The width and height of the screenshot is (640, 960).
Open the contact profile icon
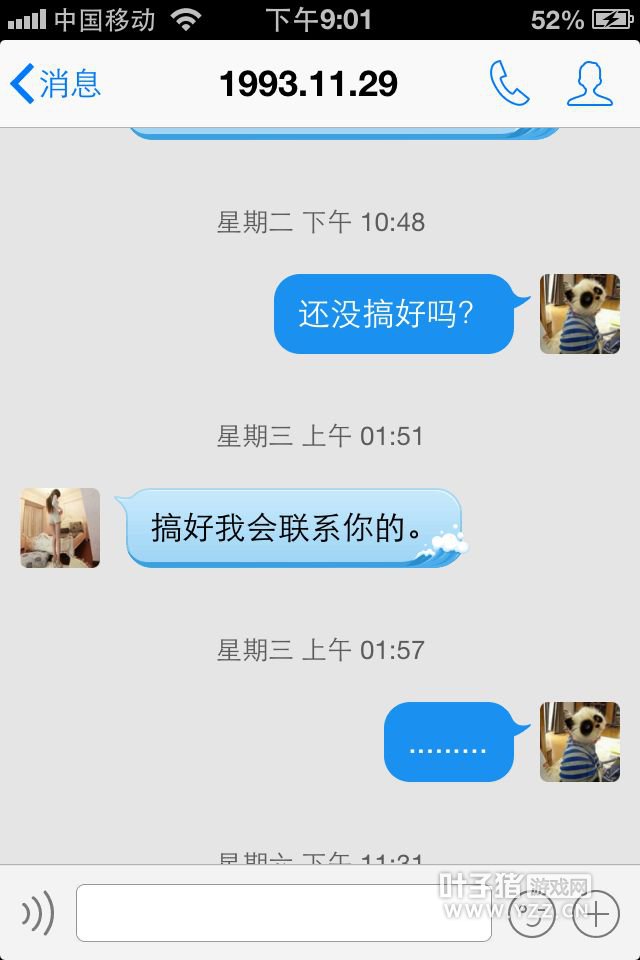[589, 84]
